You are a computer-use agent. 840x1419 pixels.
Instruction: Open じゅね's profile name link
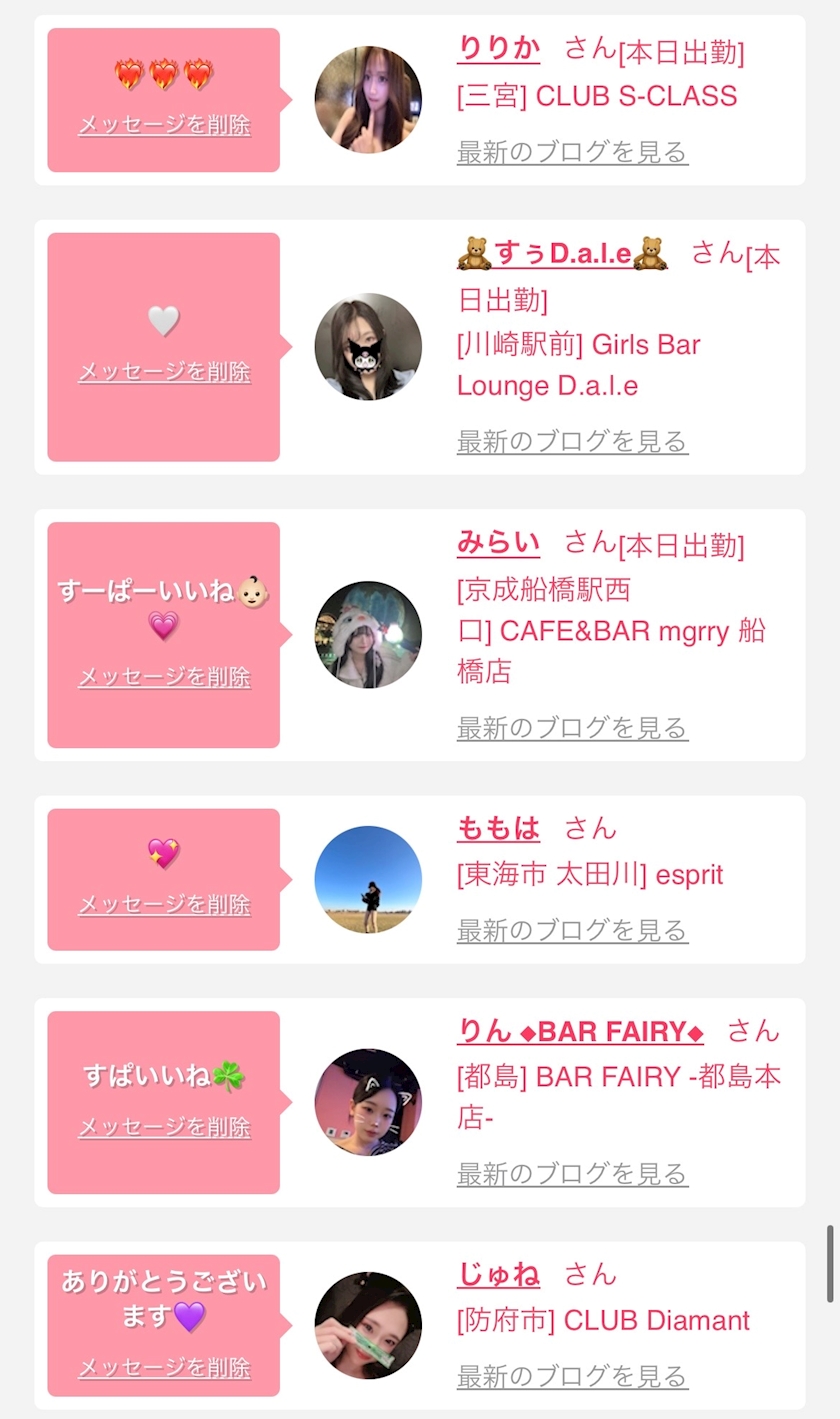click(498, 1274)
